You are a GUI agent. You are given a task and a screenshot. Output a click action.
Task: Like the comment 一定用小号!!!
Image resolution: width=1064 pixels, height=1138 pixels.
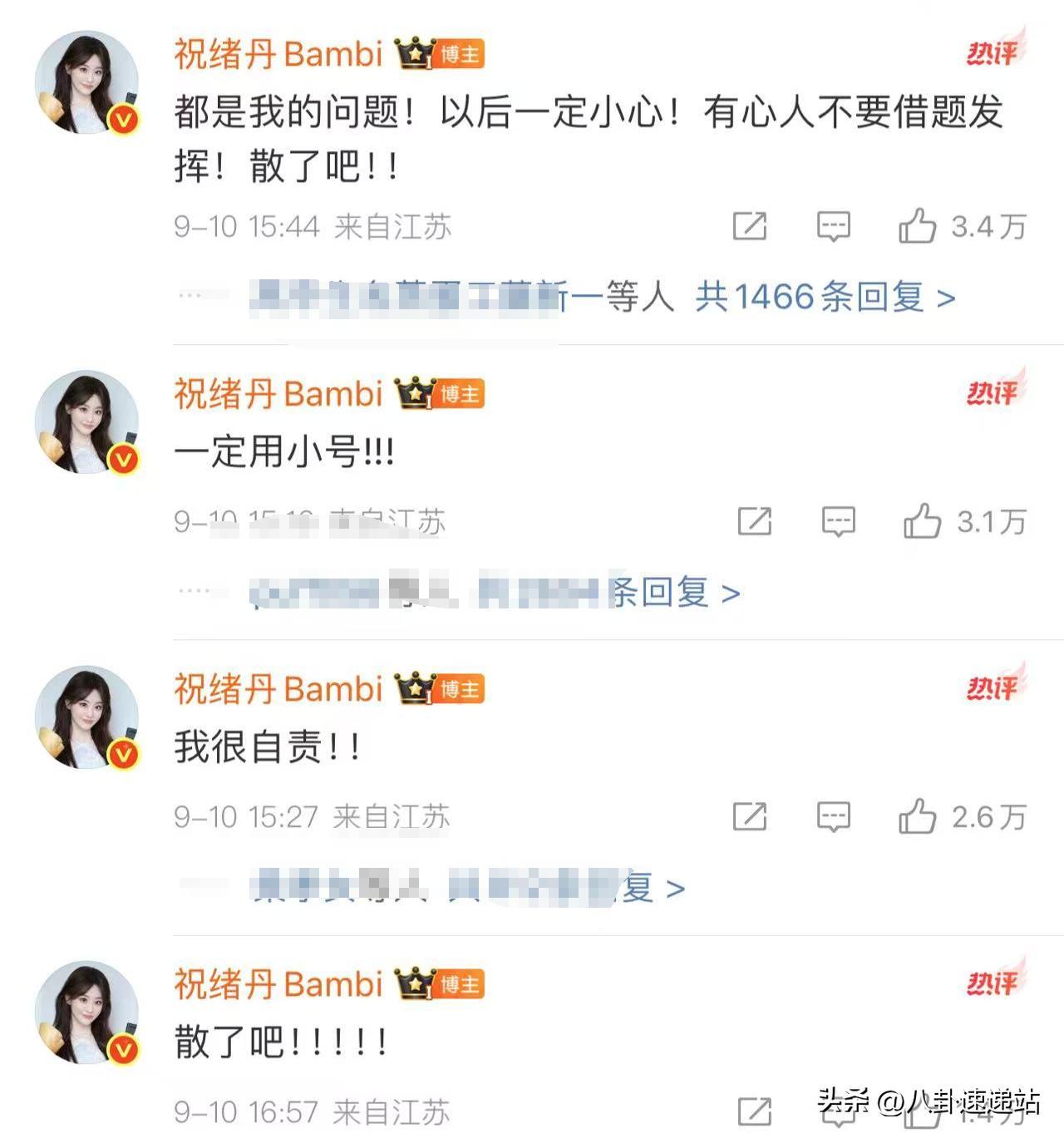(923, 521)
